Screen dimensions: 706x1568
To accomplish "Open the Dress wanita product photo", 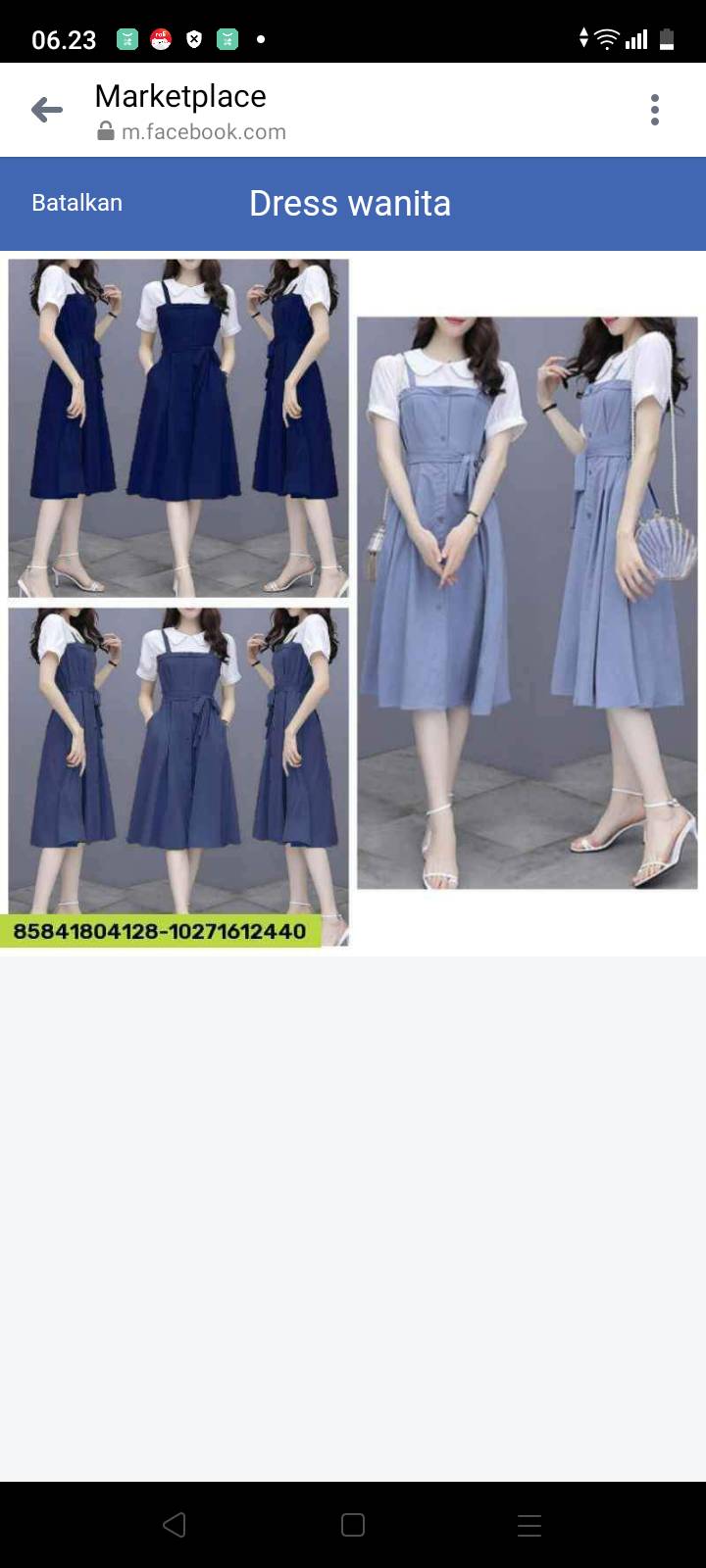I will click(353, 602).
